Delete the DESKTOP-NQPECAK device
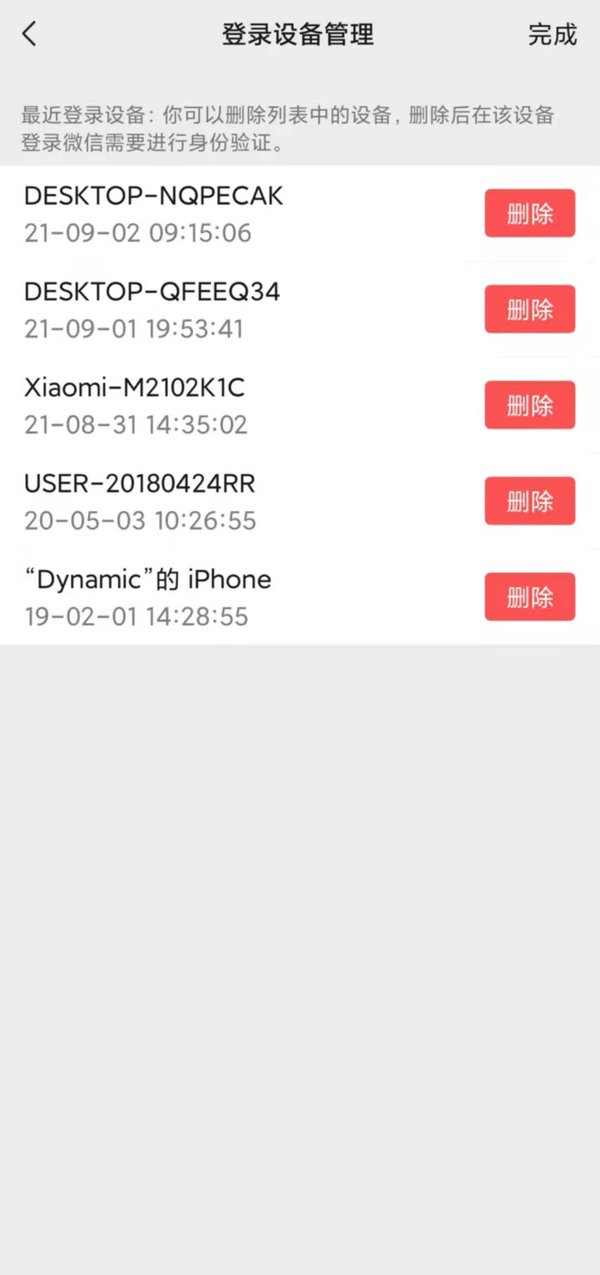The width and height of the screenshot is (600, 1275). point(529,213)
